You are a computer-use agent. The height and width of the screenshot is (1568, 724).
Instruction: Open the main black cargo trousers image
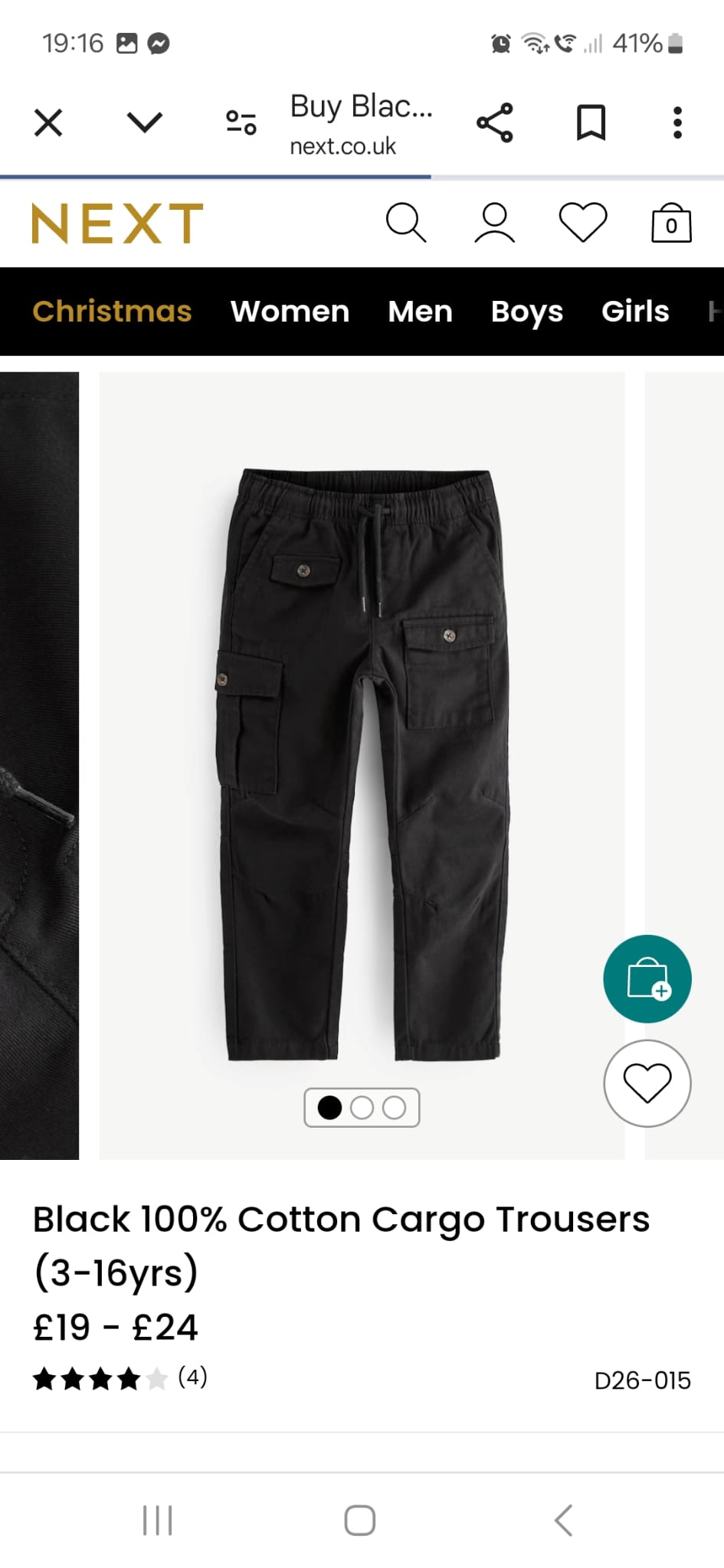362,766
